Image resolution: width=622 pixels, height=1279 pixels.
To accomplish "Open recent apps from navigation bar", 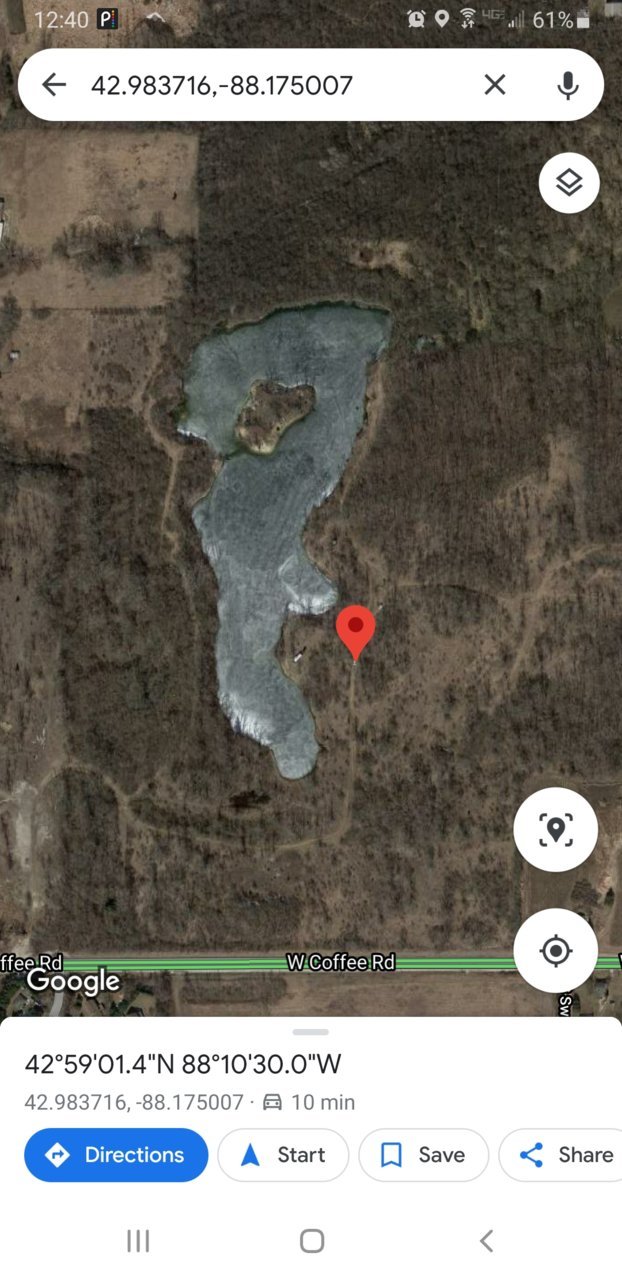I will coord(138,1241).
